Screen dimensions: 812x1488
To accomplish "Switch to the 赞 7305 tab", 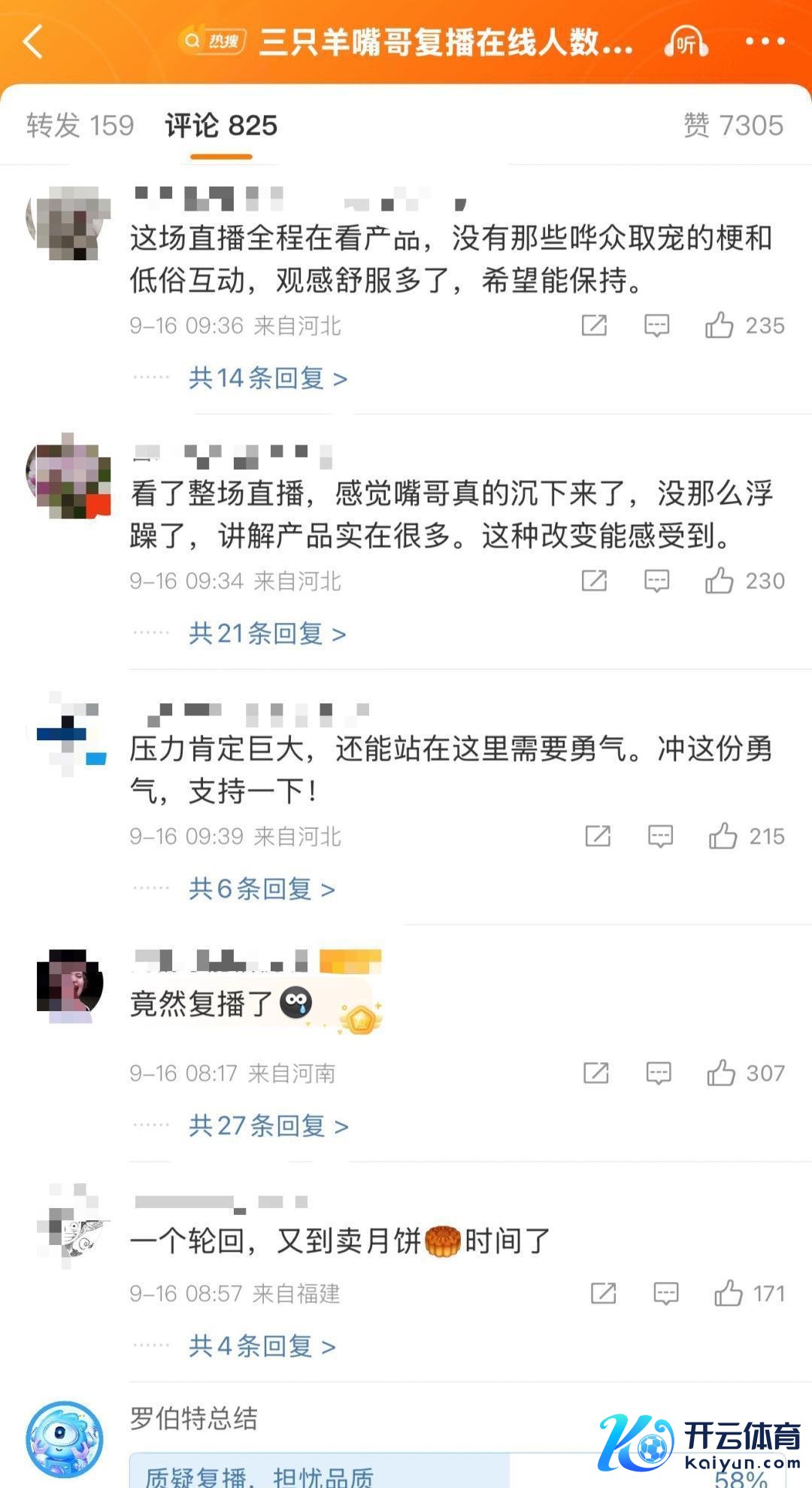I will tap(733, 126).
